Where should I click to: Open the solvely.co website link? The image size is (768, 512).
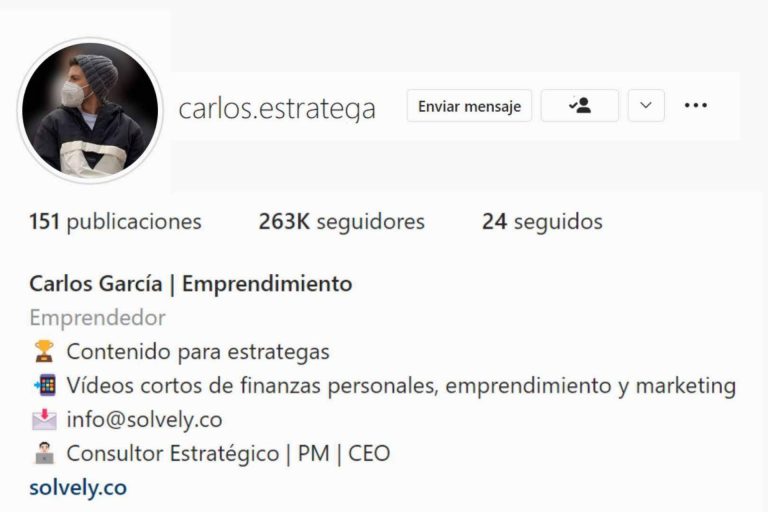tap(78, 488)
